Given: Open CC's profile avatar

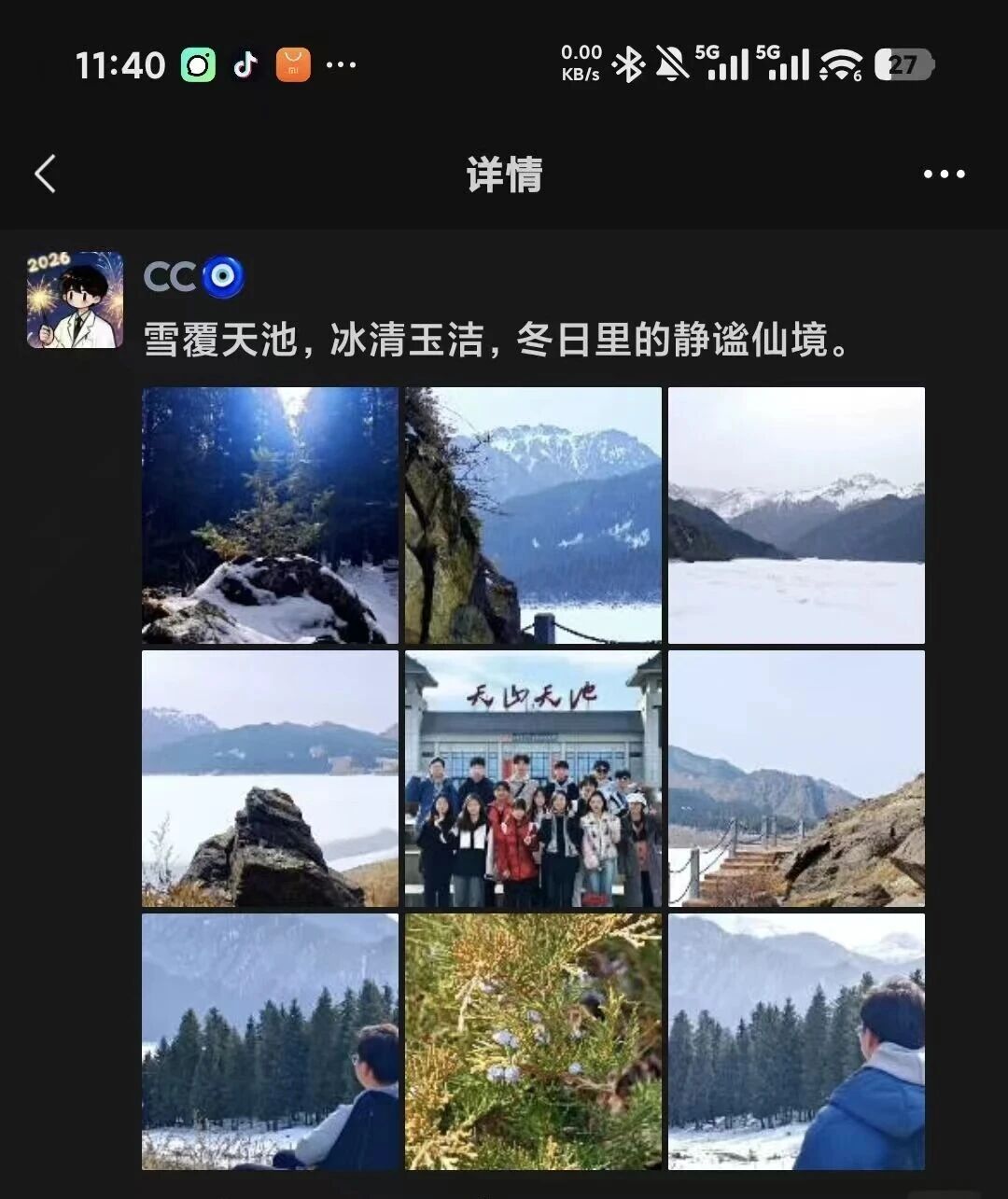Looking at the screenshot, I should tap(75, 300).
